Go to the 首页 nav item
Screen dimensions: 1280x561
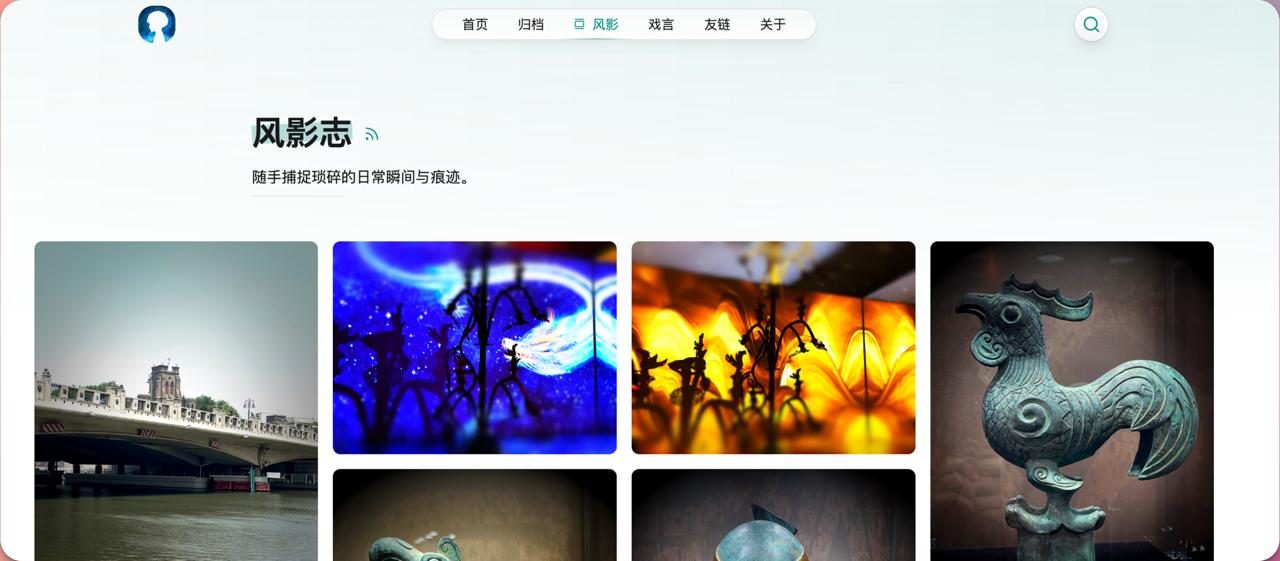pos(475,25)
